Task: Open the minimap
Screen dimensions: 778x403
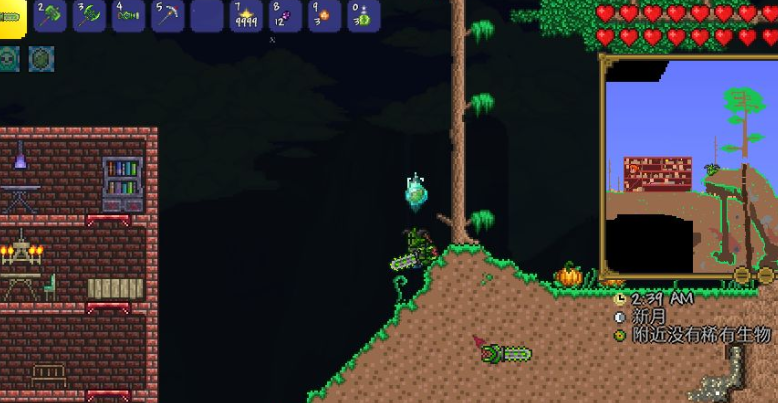Action: click(688, 166)
